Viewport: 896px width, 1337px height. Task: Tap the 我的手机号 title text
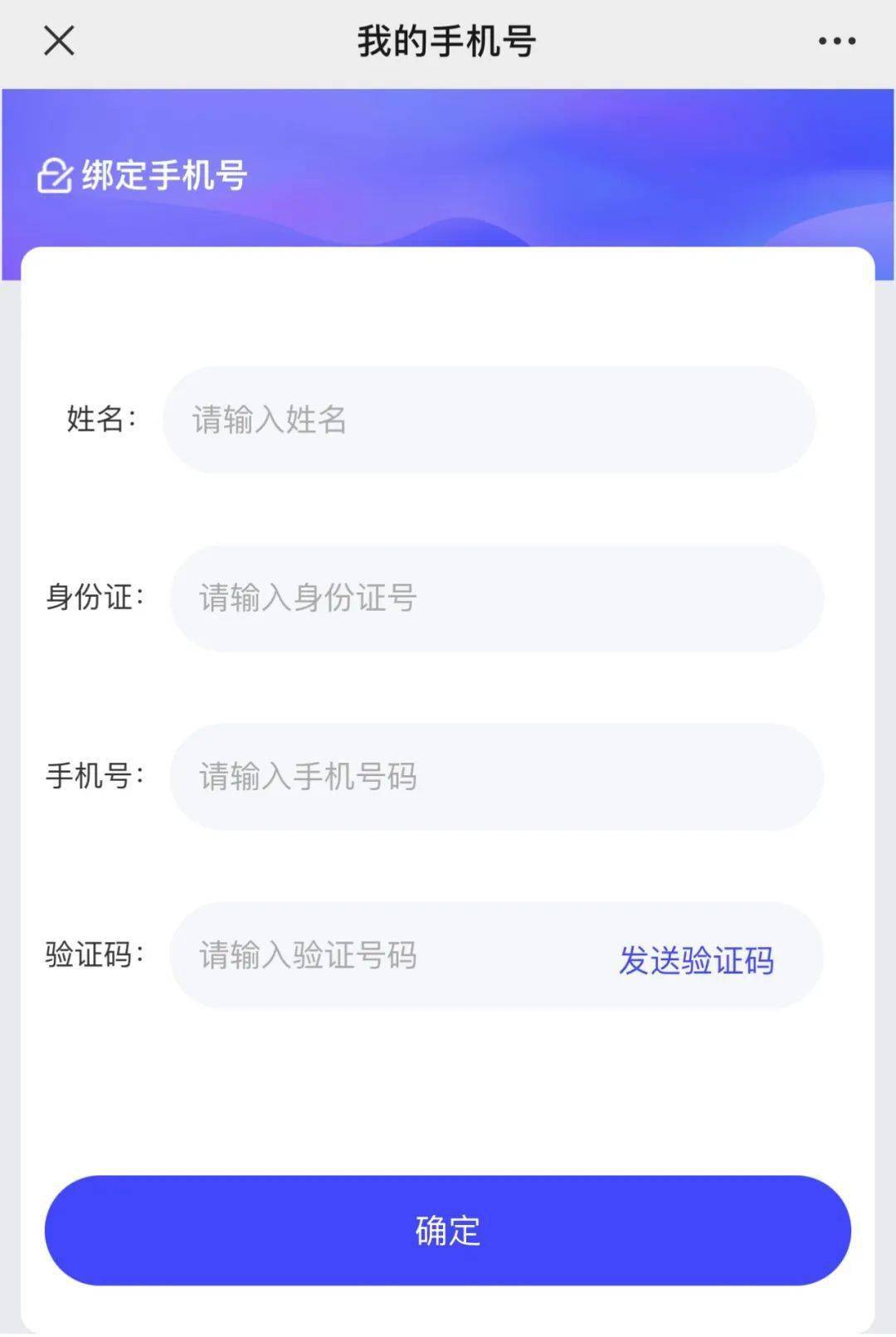448,39
